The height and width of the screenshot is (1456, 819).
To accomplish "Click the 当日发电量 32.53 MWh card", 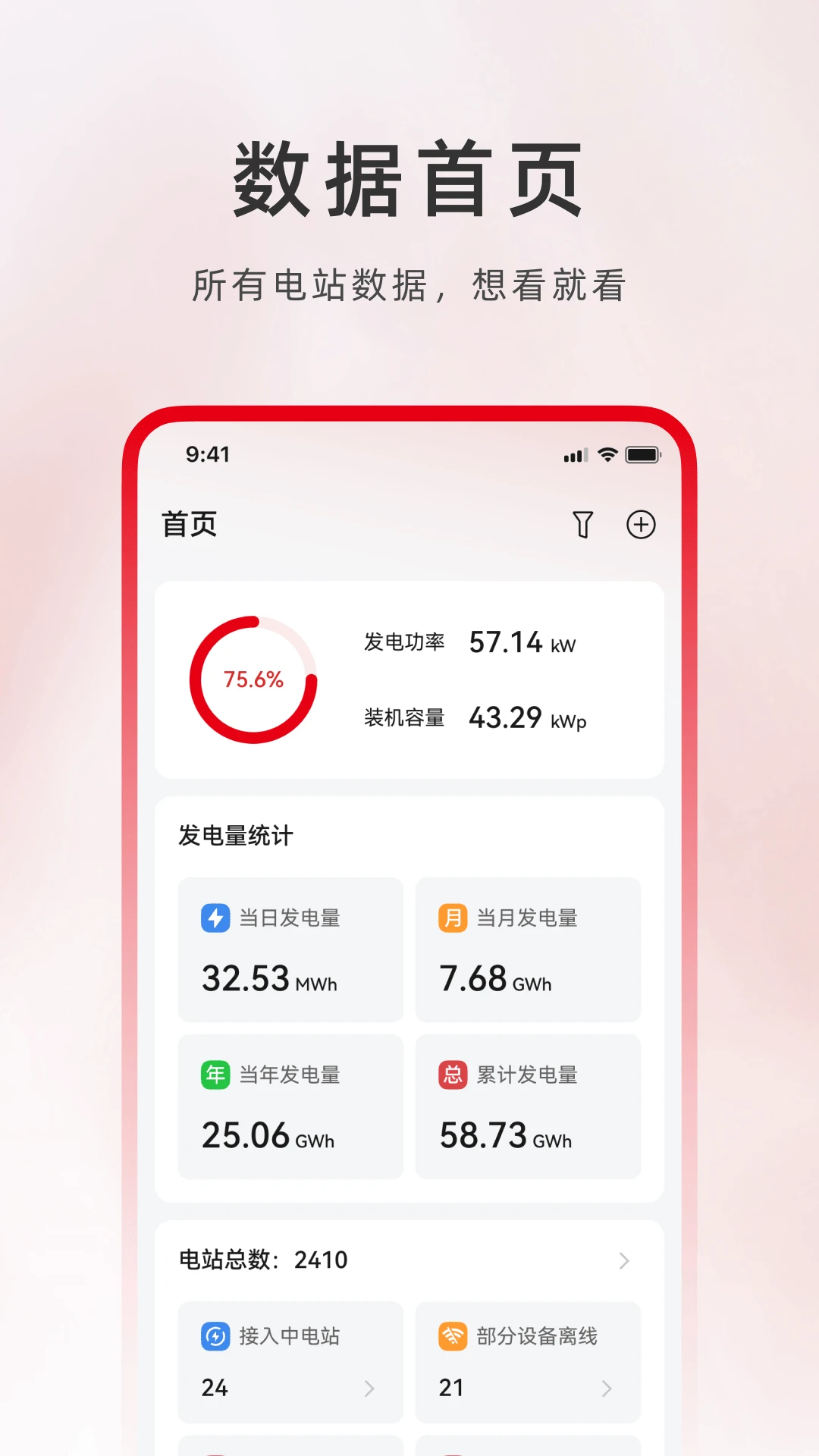I will 290,950.
